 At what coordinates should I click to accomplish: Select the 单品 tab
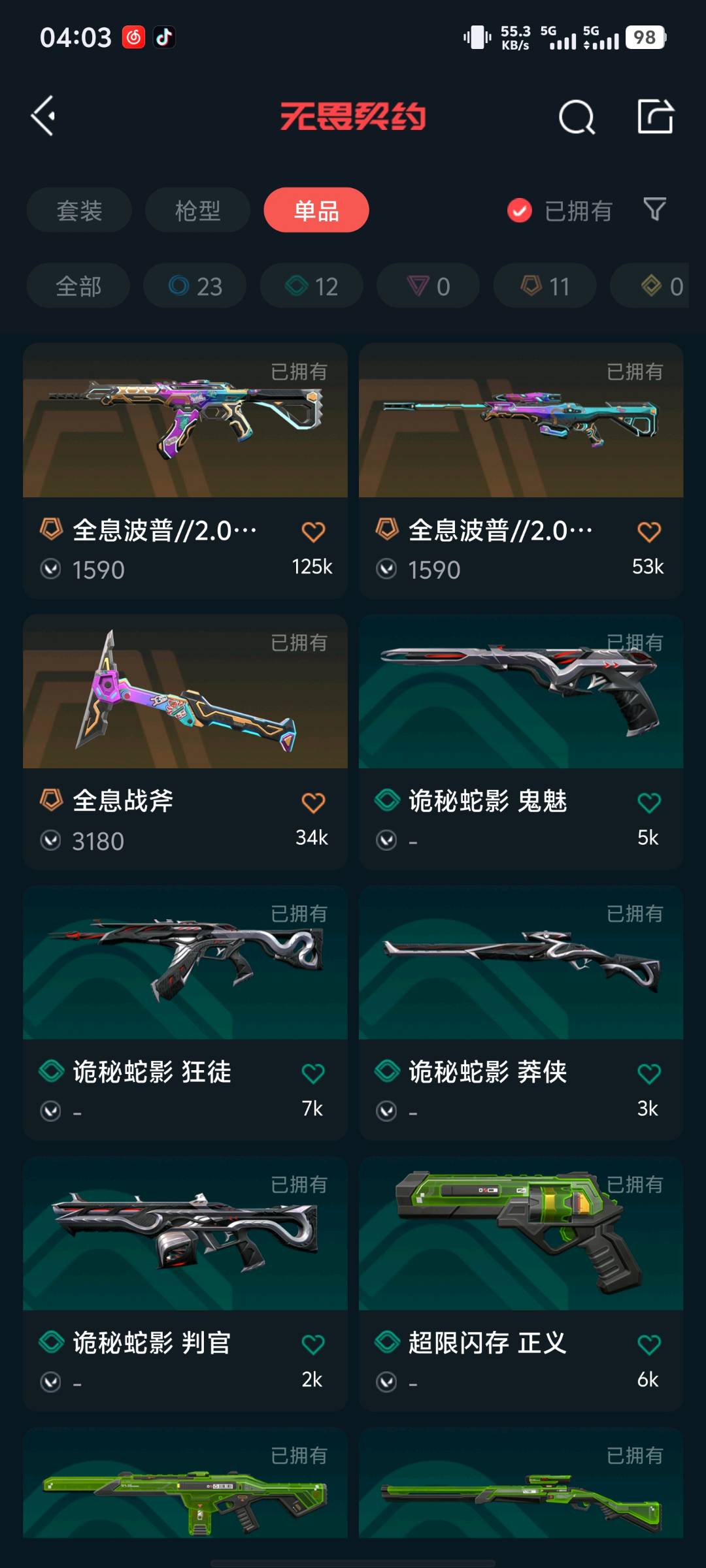[x=316, y=210]
